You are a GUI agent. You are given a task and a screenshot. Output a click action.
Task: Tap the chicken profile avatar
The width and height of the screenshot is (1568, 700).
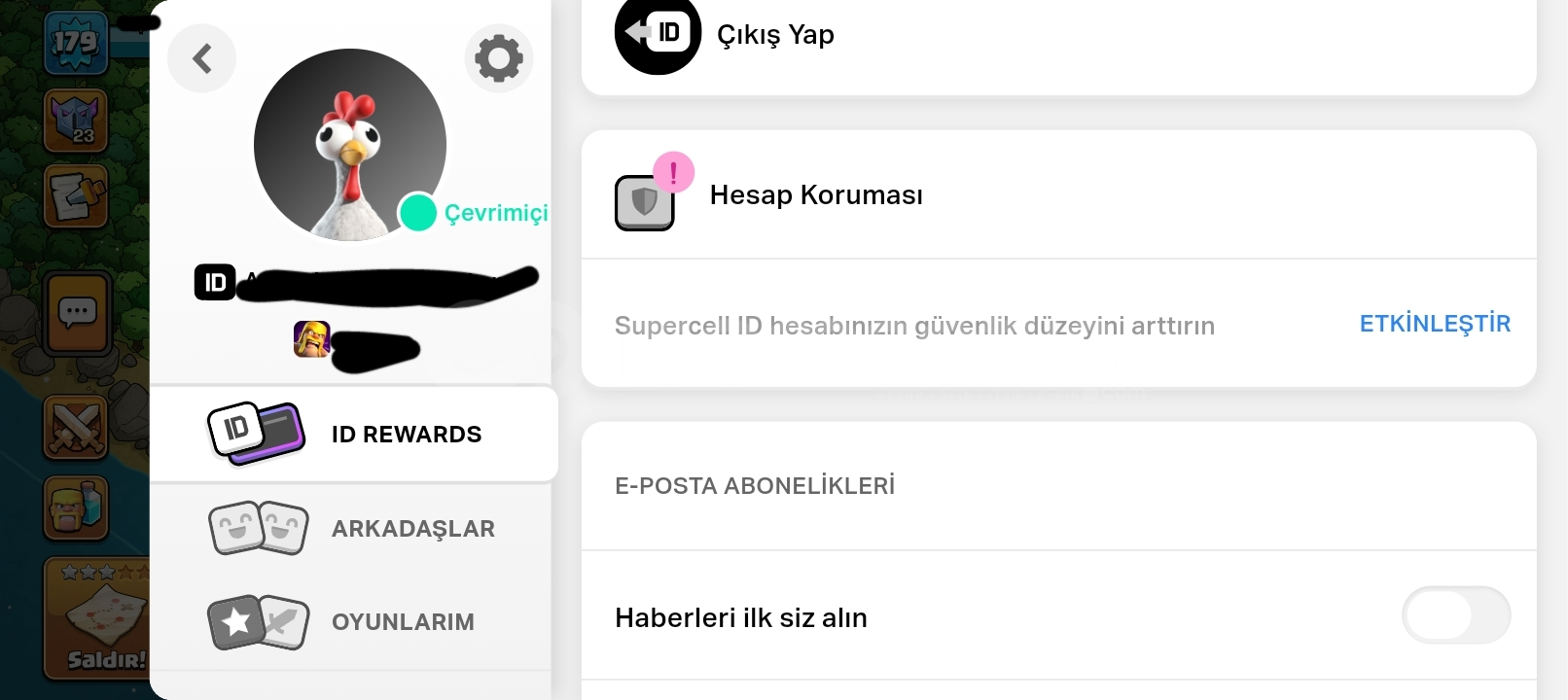pos(349,144)
